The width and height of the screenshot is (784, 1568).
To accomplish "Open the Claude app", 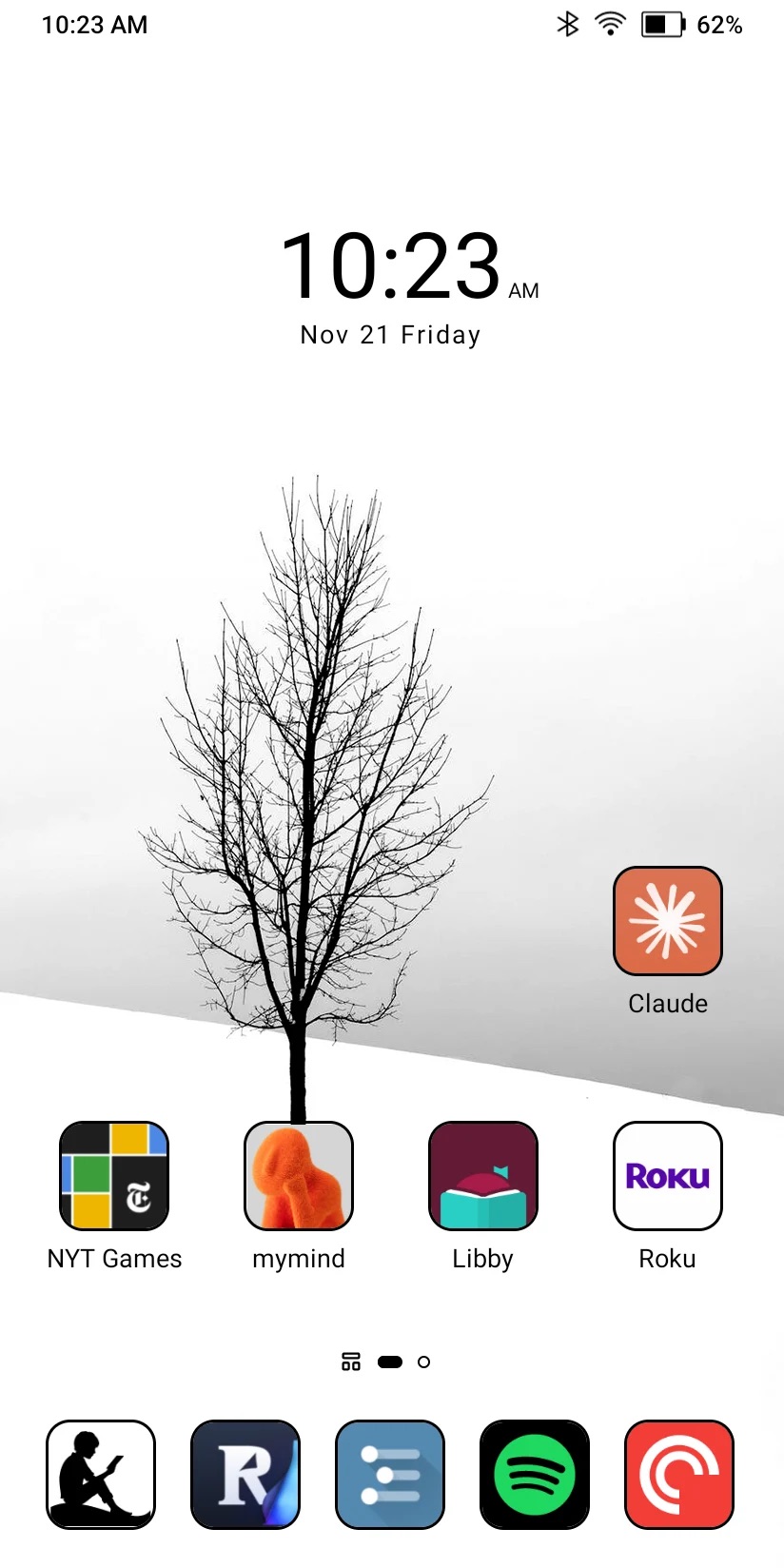I will point(667,921).
